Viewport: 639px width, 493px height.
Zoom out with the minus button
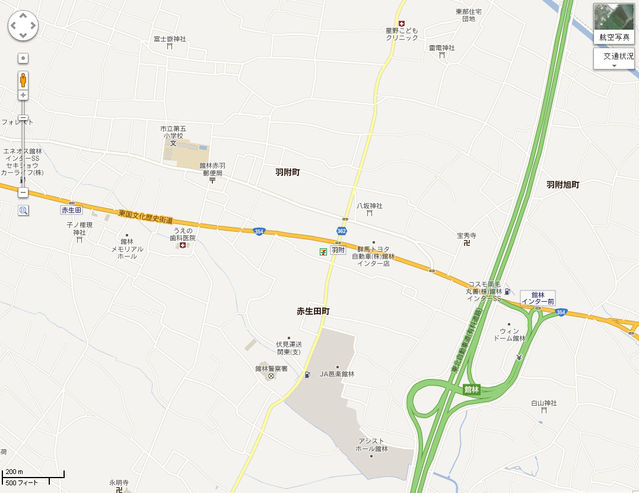pos(22,192)
